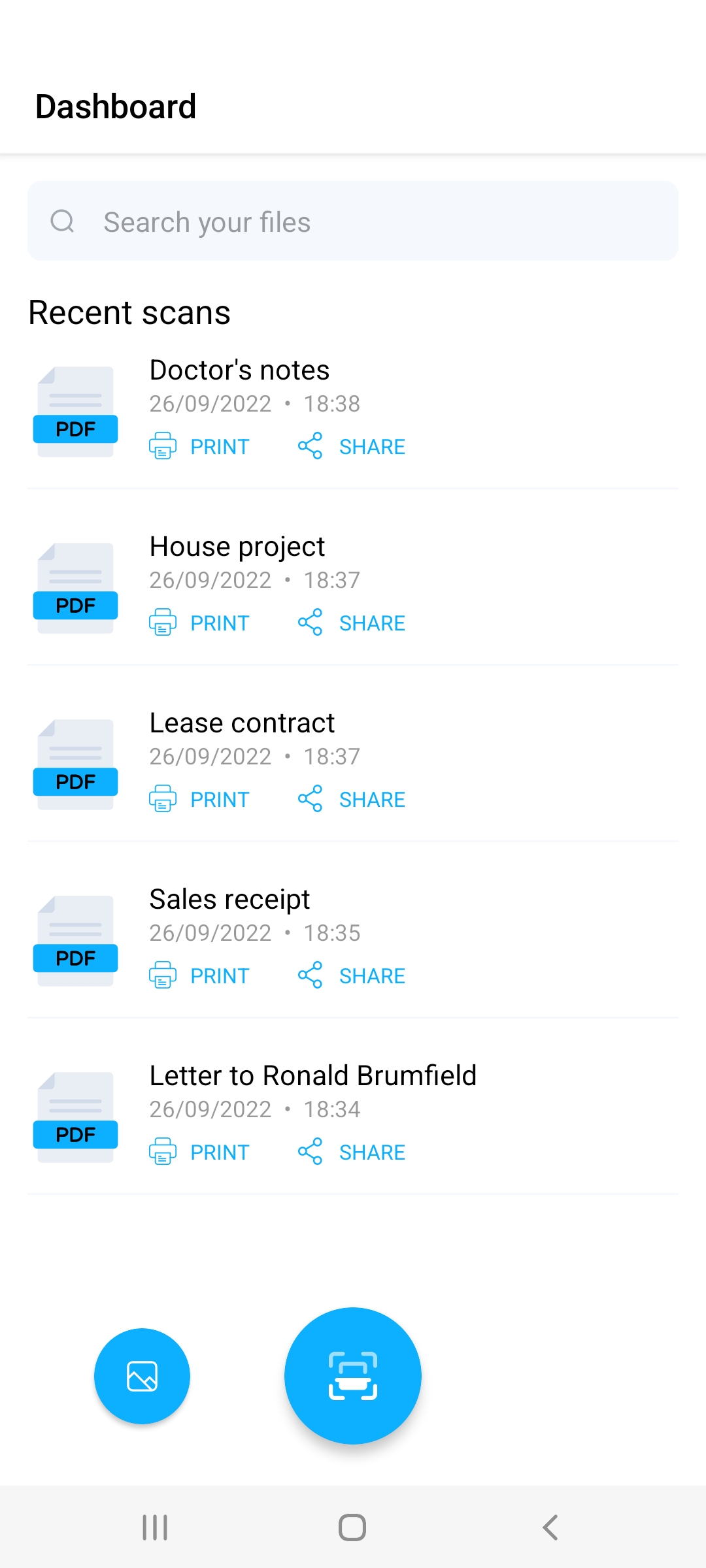Share the Doctor's notes scan
Screen dimensions: 706x1568
352,447
